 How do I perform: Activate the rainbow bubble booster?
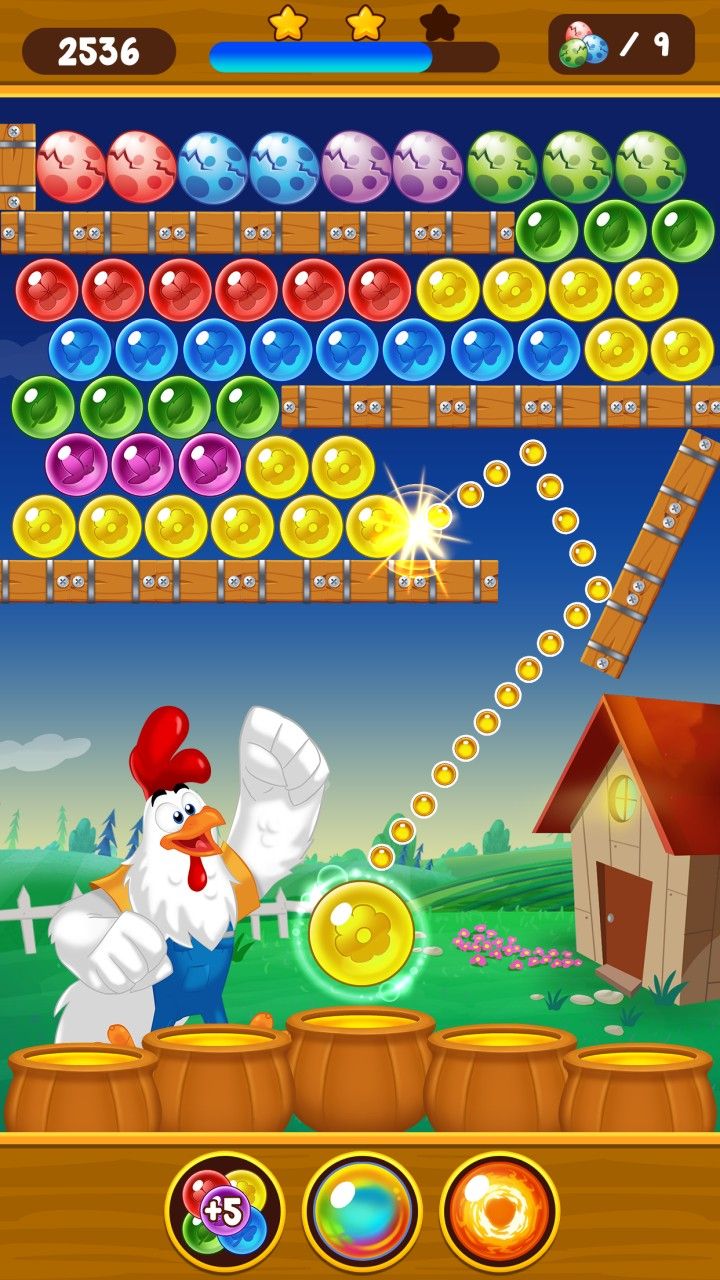362,1211
